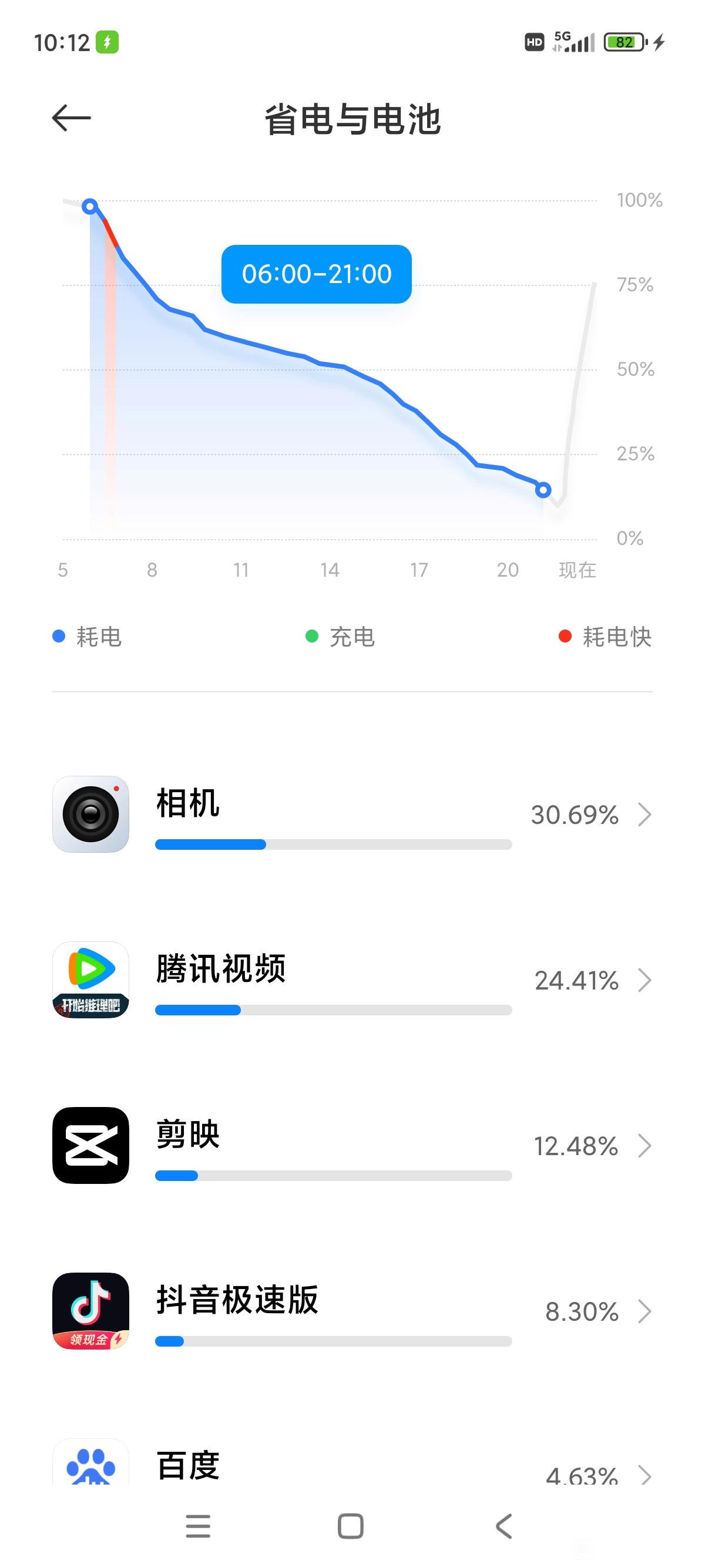This screenshot has height=1568, width=705.
Task: Open recent apps from navigation bar
Action: click(x=198, y=1526)
